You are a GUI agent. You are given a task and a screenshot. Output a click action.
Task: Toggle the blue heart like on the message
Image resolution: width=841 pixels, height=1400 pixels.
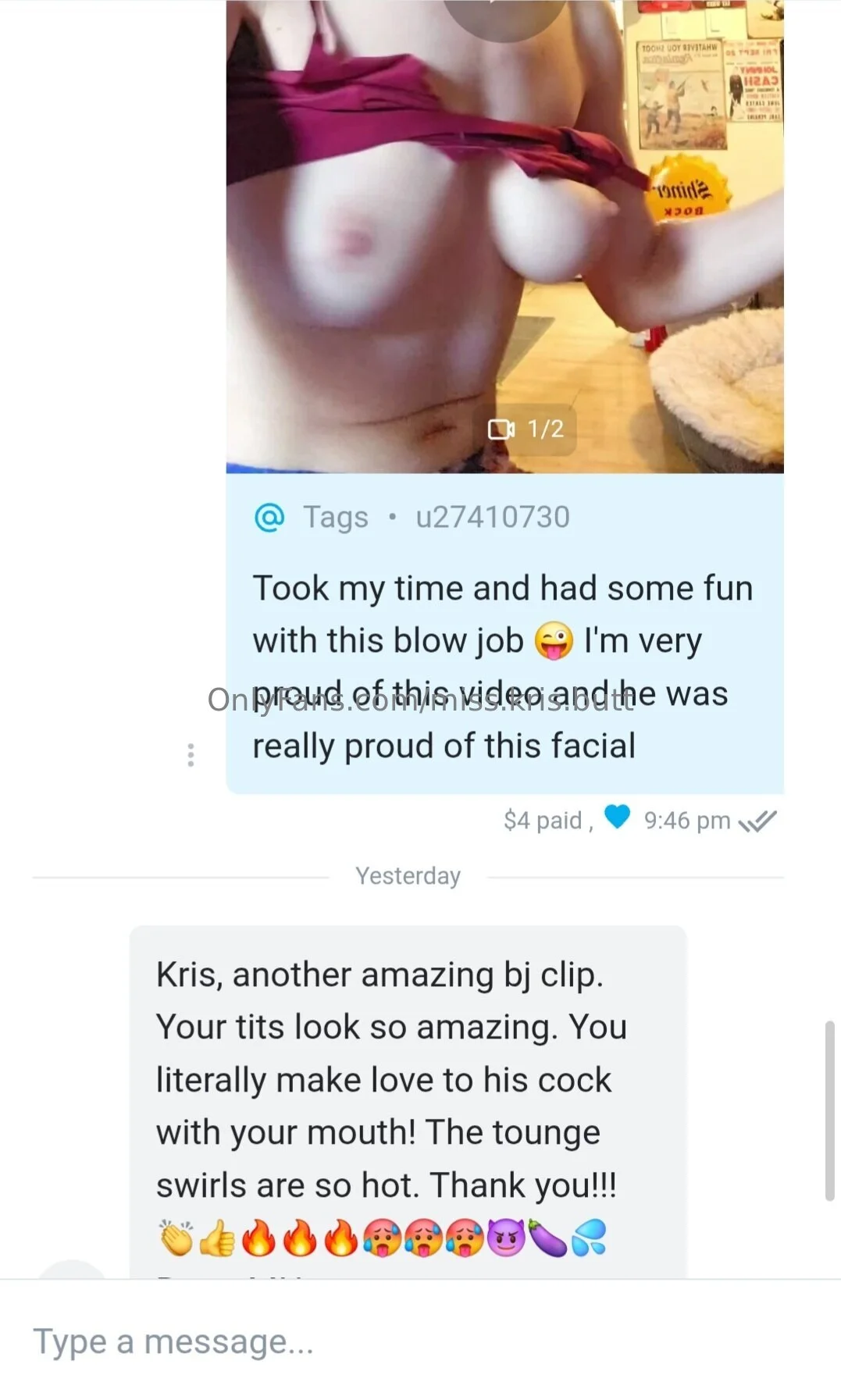[616, 819]
